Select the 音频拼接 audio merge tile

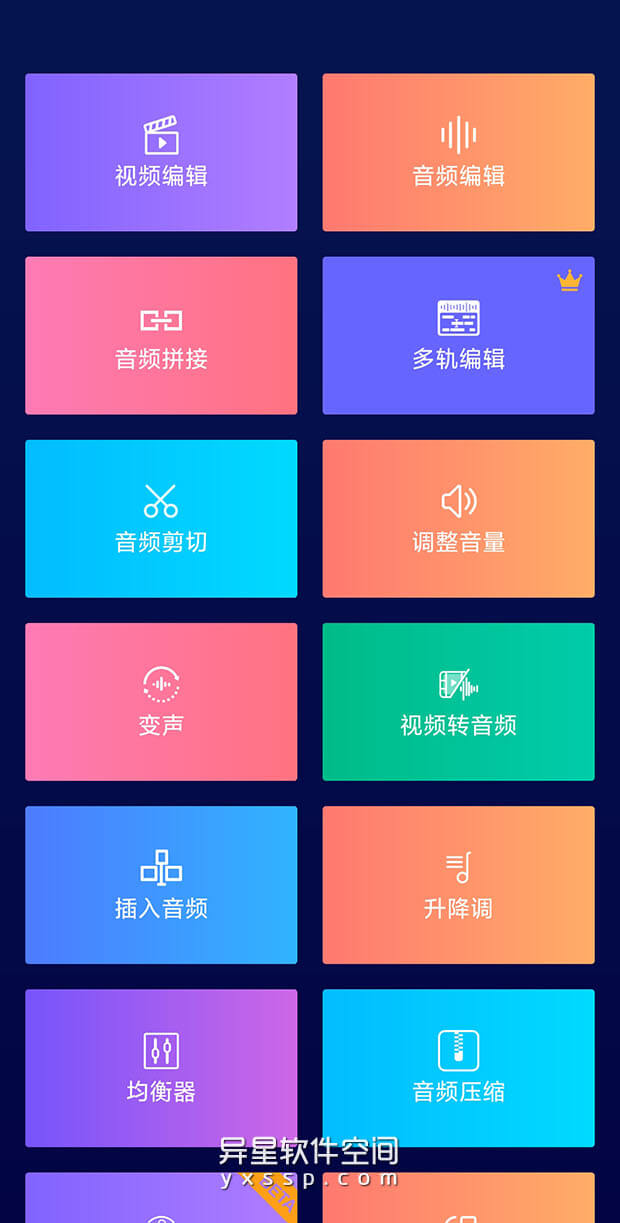(x=161, y=335)
